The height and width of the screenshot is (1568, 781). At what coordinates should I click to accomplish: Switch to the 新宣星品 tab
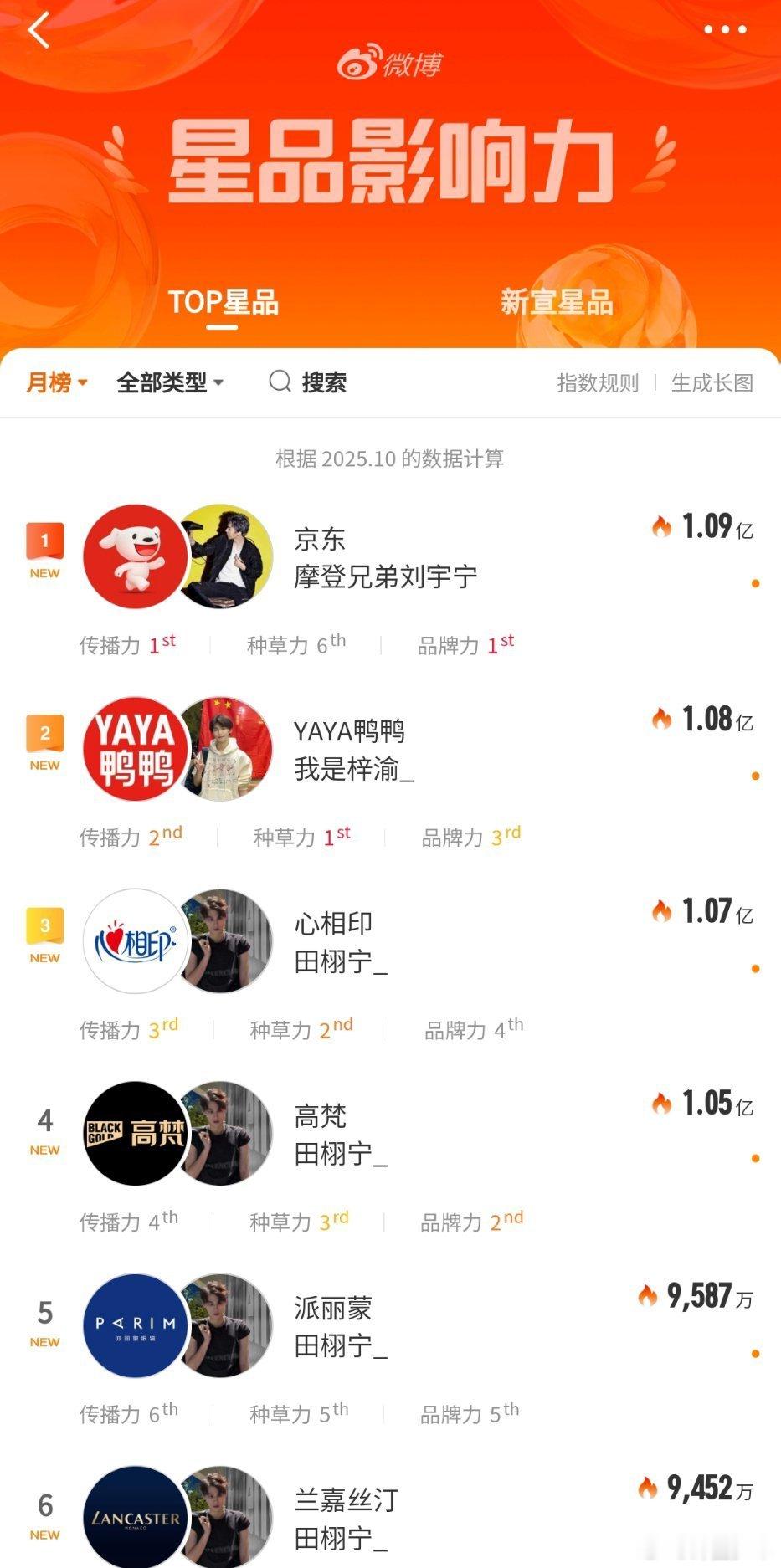click(x=557, y=305)
